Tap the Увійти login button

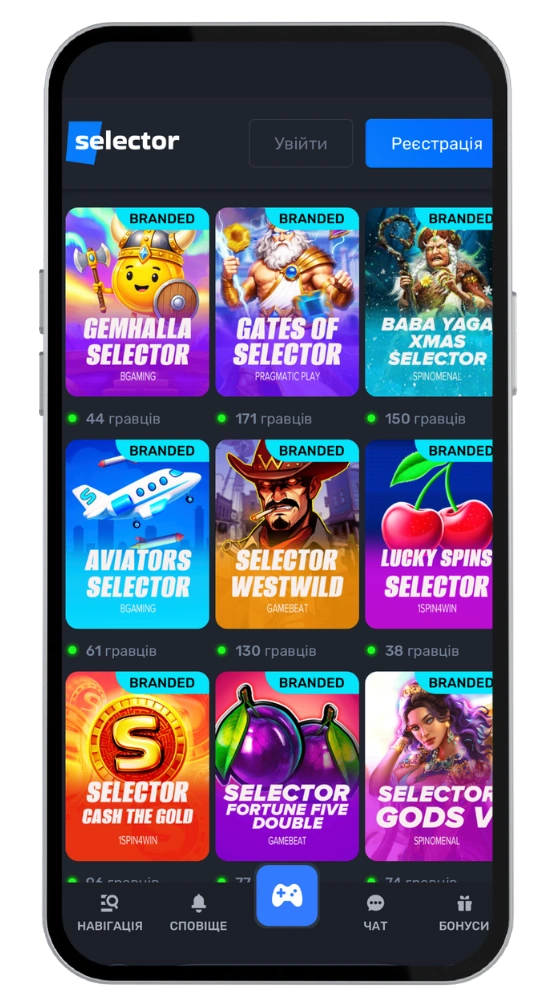click(301, 143)
